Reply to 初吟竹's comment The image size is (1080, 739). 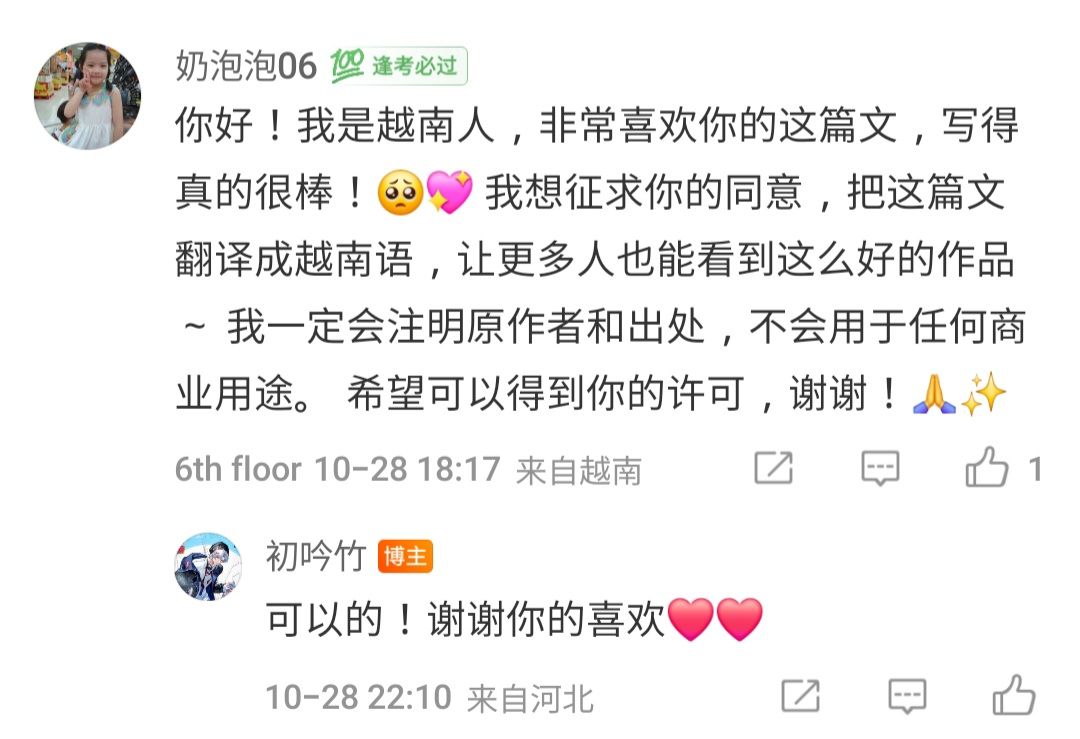click(x=907, y=696)
